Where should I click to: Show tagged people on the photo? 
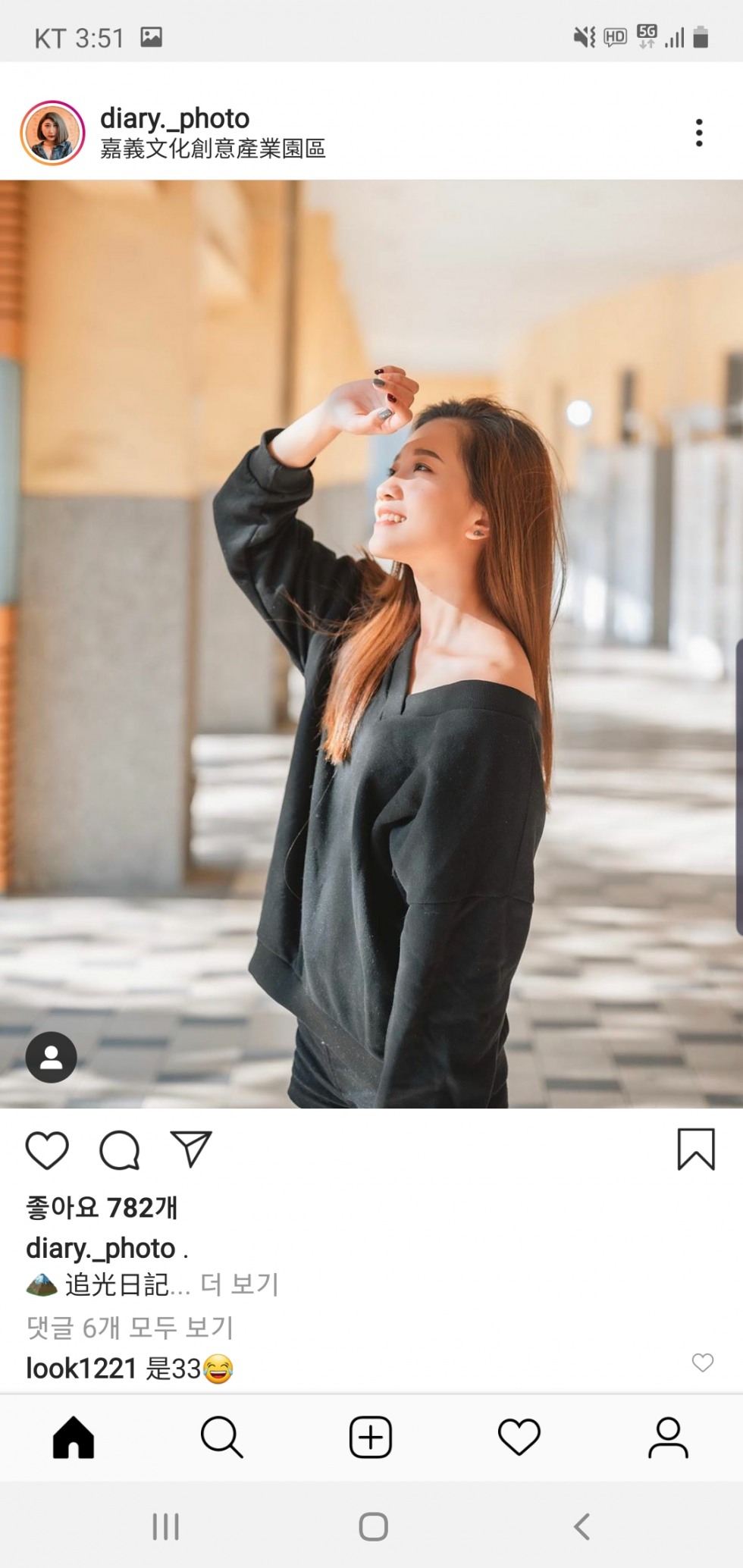[52, 1057]
